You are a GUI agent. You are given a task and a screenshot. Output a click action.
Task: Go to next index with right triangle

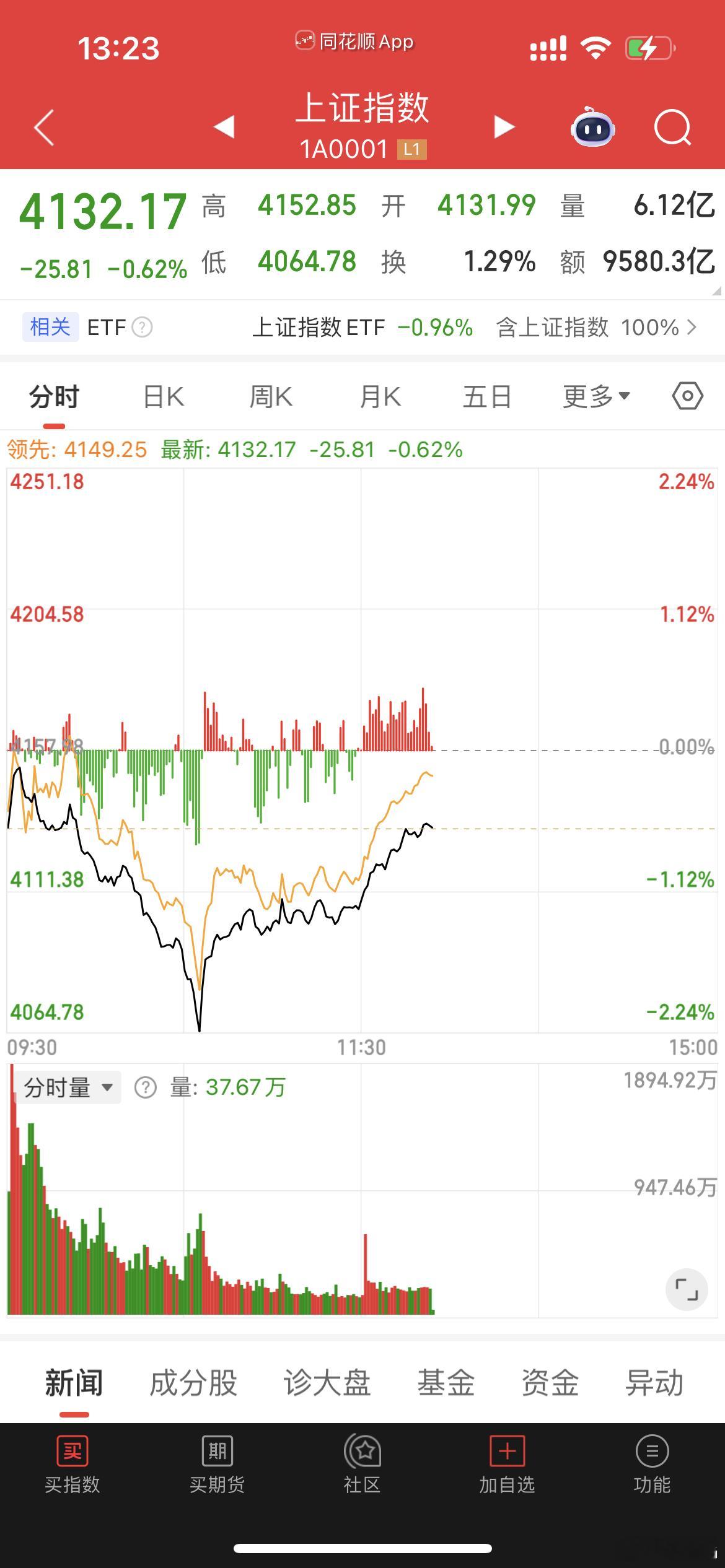tap(503, 127)
